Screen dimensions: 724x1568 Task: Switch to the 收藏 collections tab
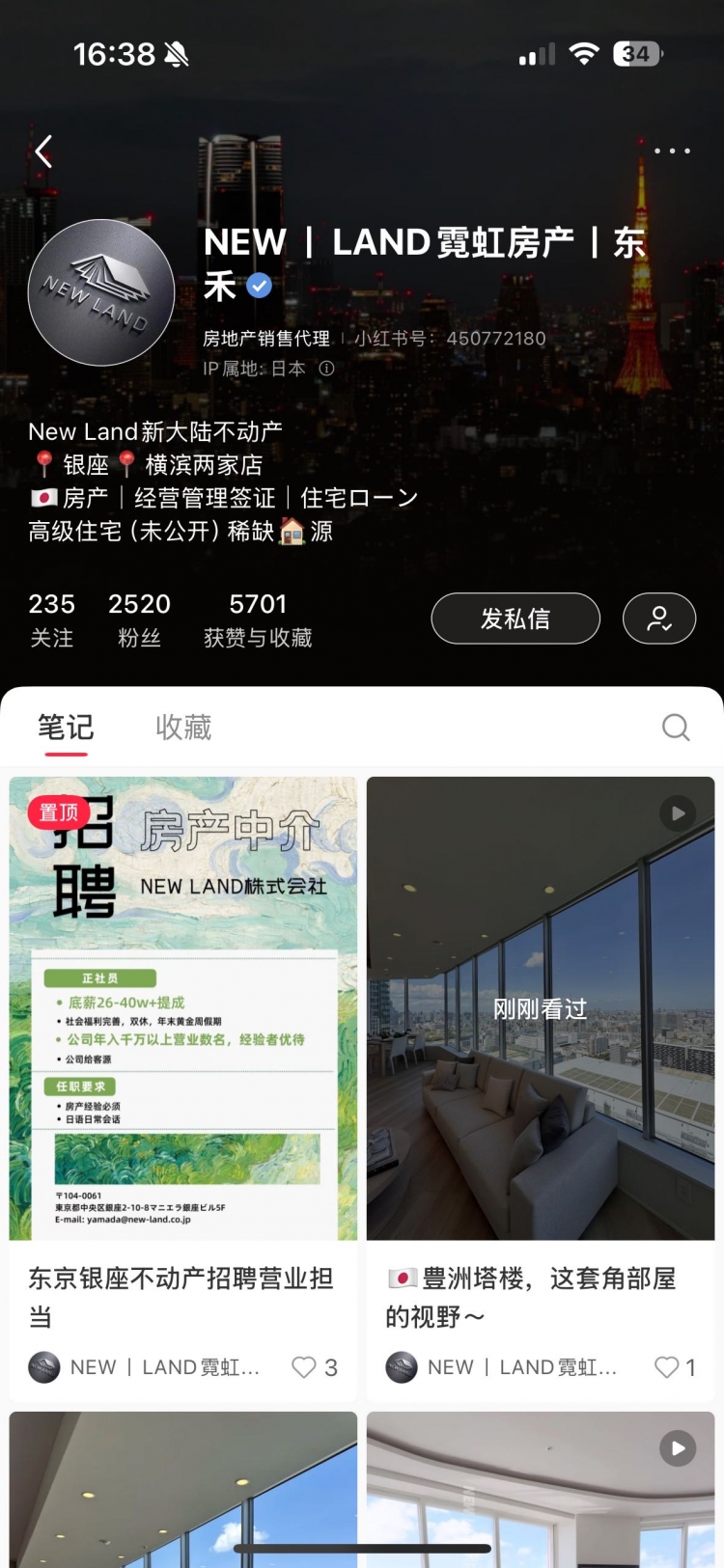183,728
